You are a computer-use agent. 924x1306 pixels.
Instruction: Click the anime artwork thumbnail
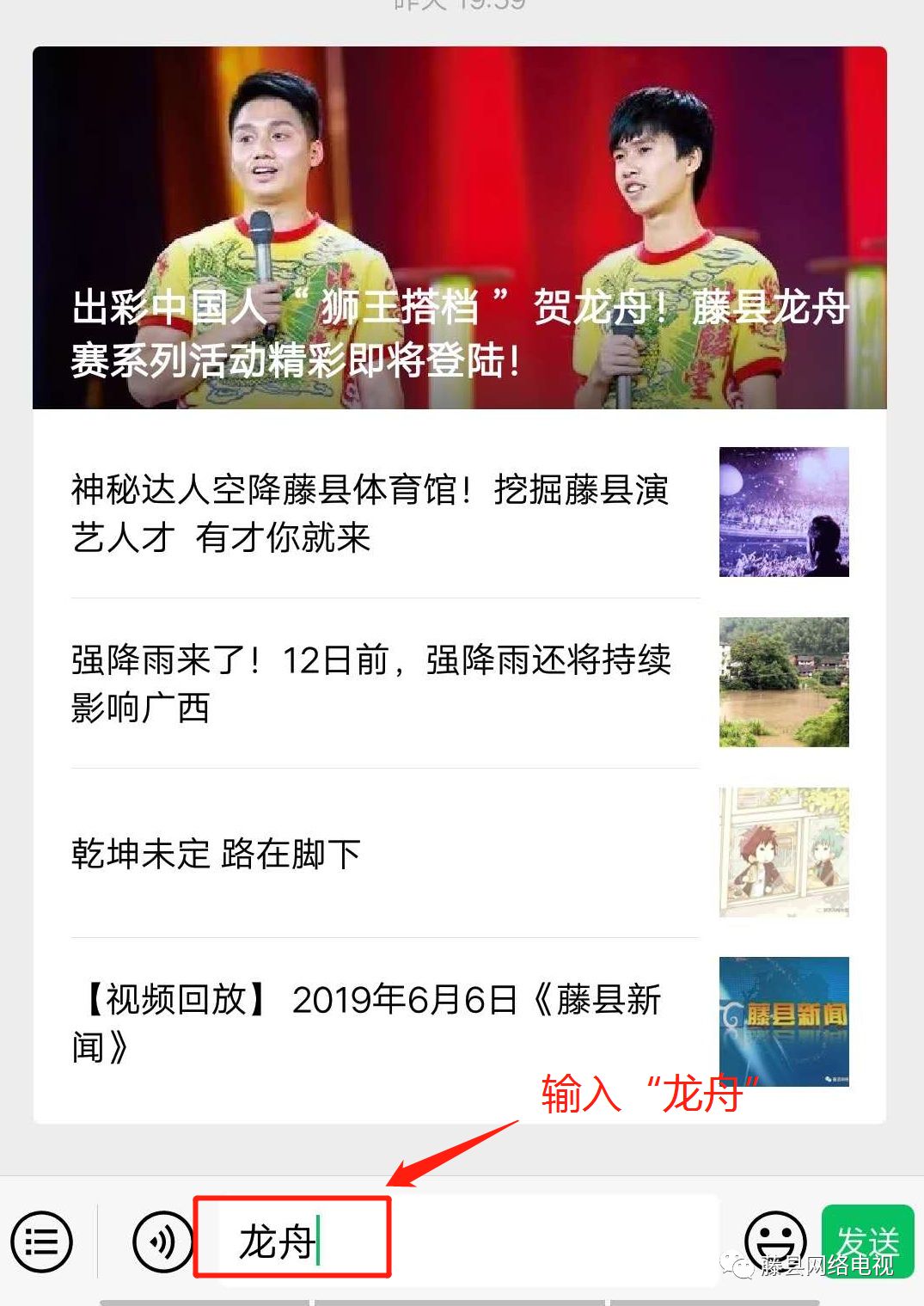click(783, 852)
